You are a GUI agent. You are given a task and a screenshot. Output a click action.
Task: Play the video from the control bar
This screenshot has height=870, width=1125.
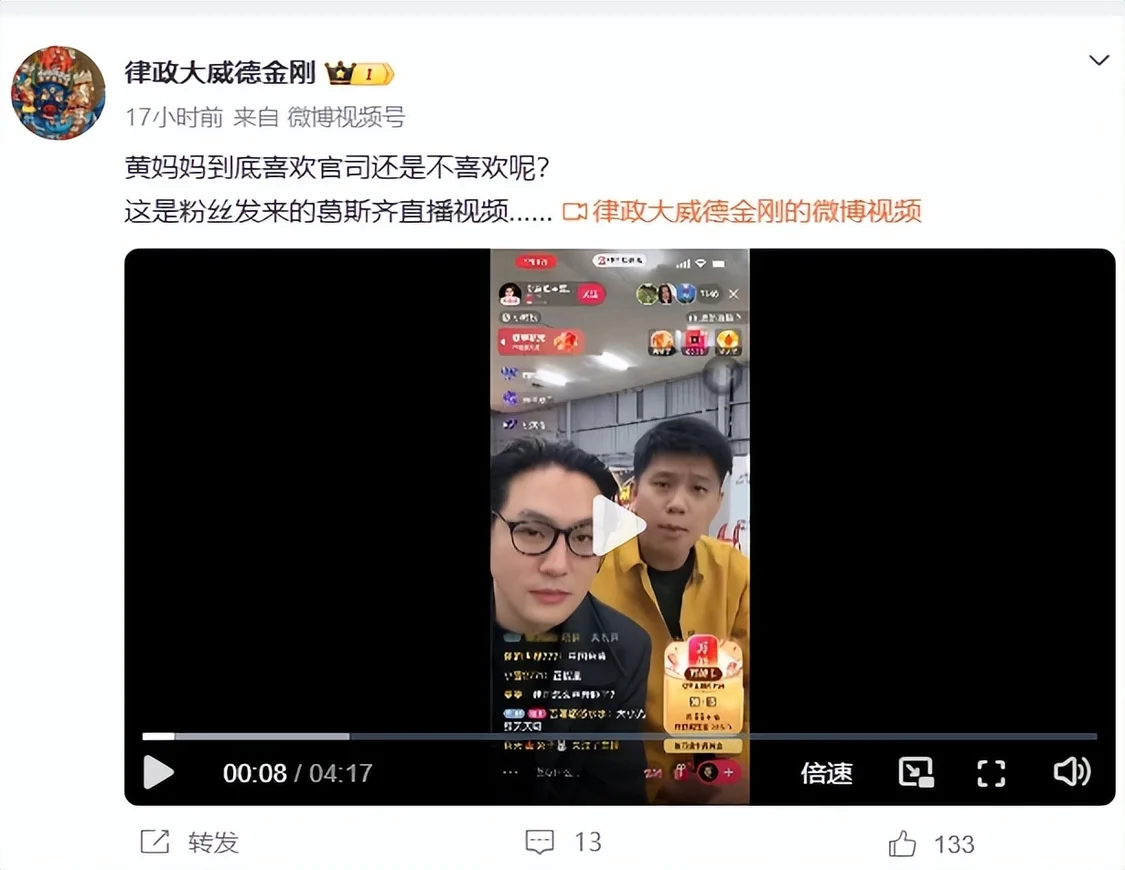tap(158, 772)
